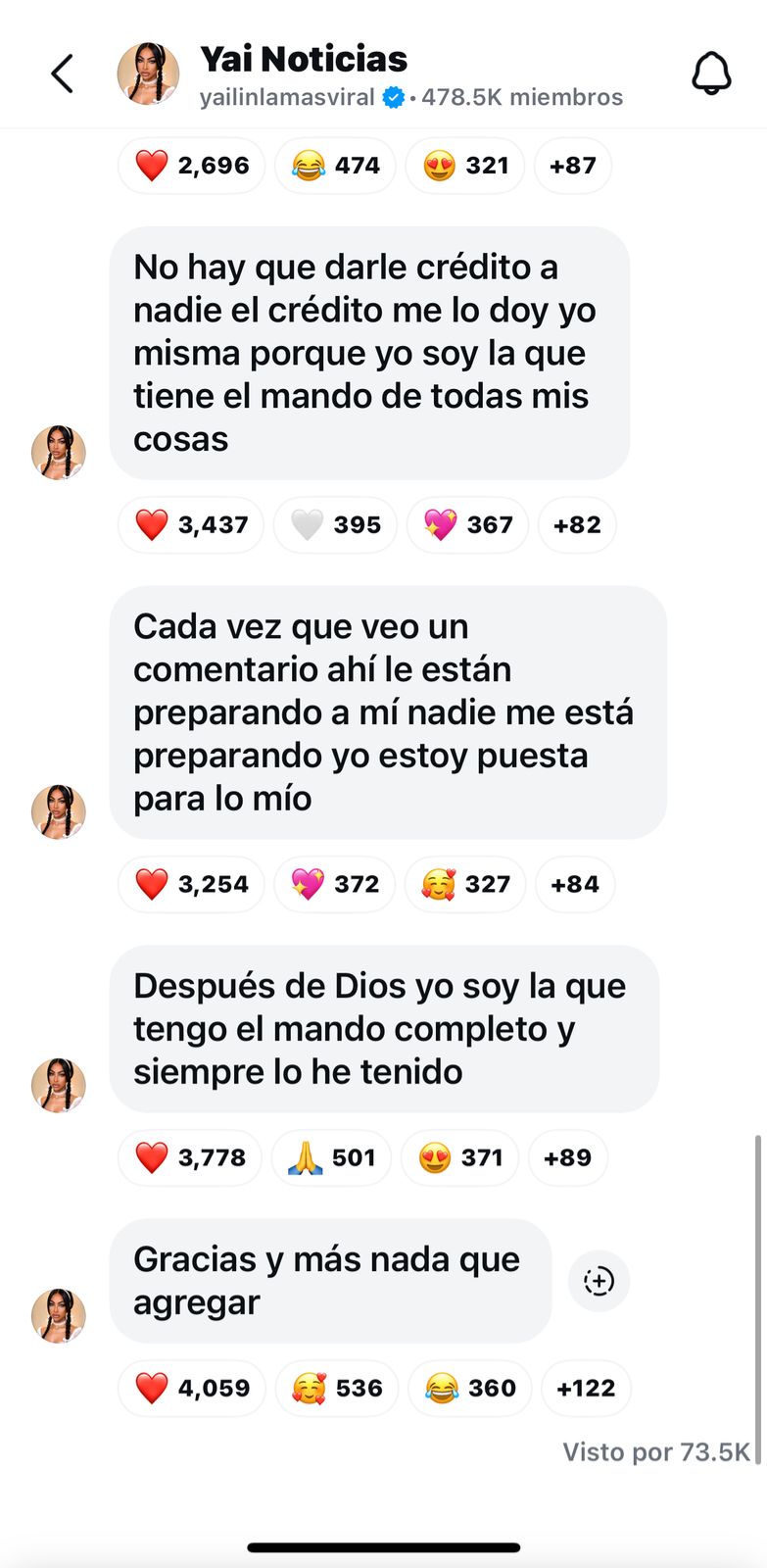Viewport: 767px width, 1568px height.
Task: Tap praying hands reaction with 501
Action: point(331,1157)
